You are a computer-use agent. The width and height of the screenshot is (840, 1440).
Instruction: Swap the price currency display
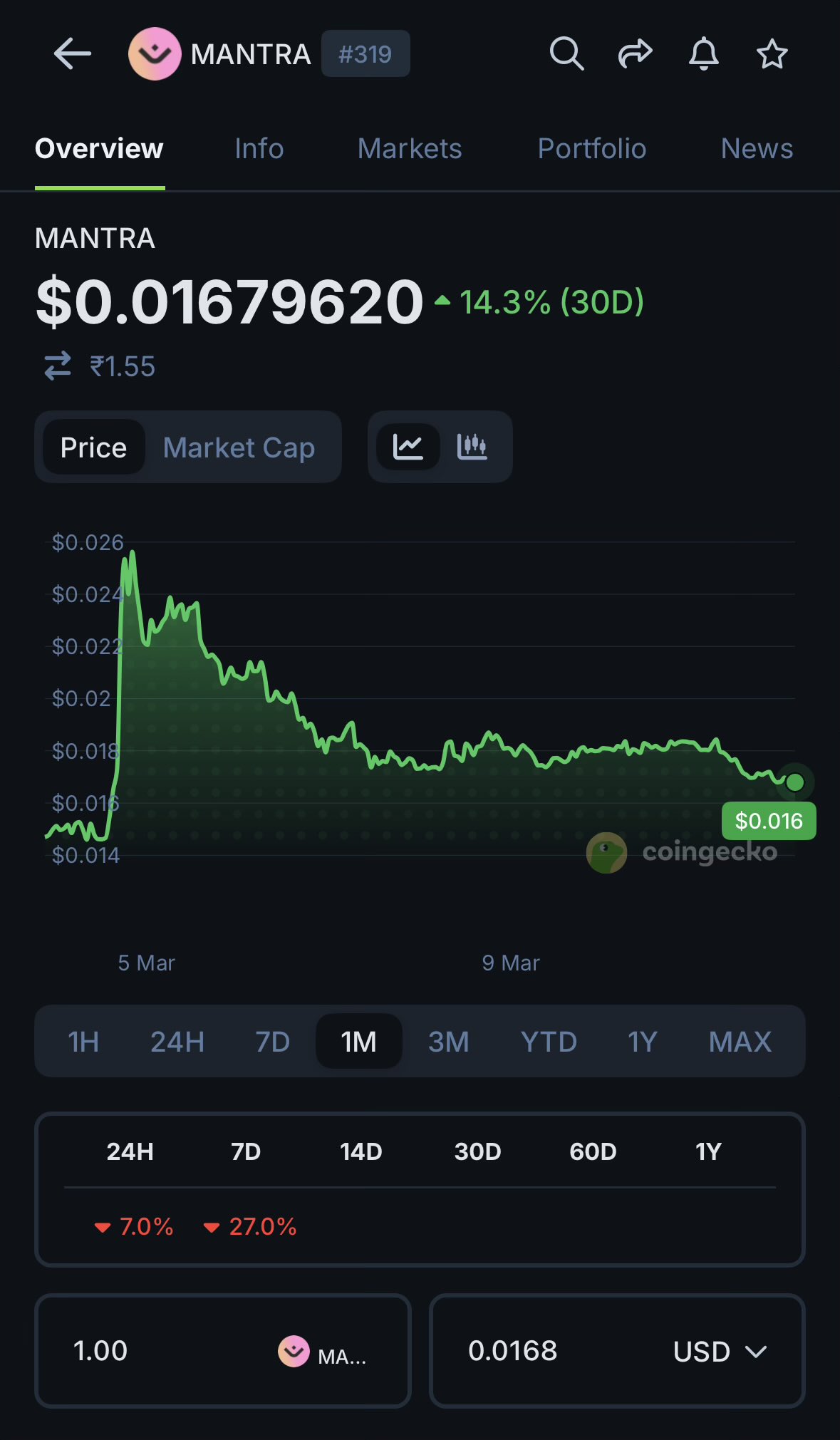click(x=58, y=366)
